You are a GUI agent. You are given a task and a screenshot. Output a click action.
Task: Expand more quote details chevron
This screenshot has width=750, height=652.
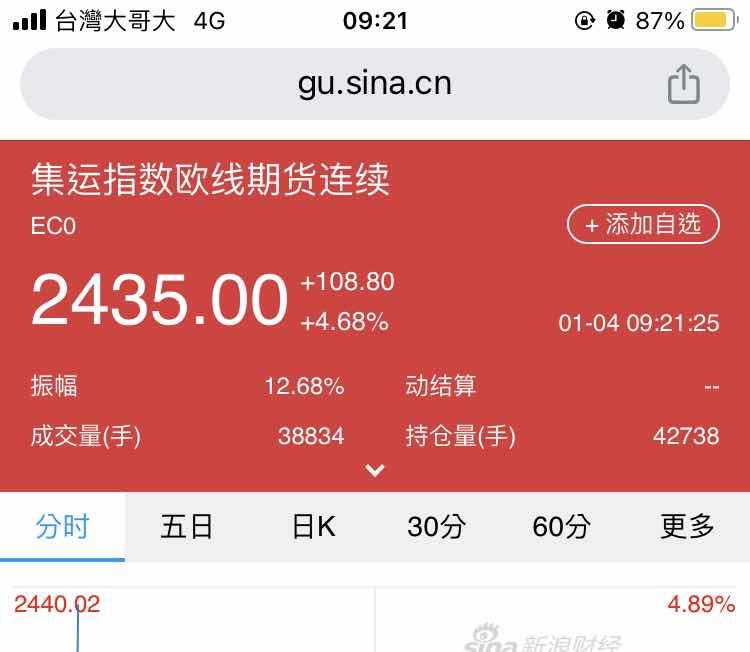(x=375, y=471)
